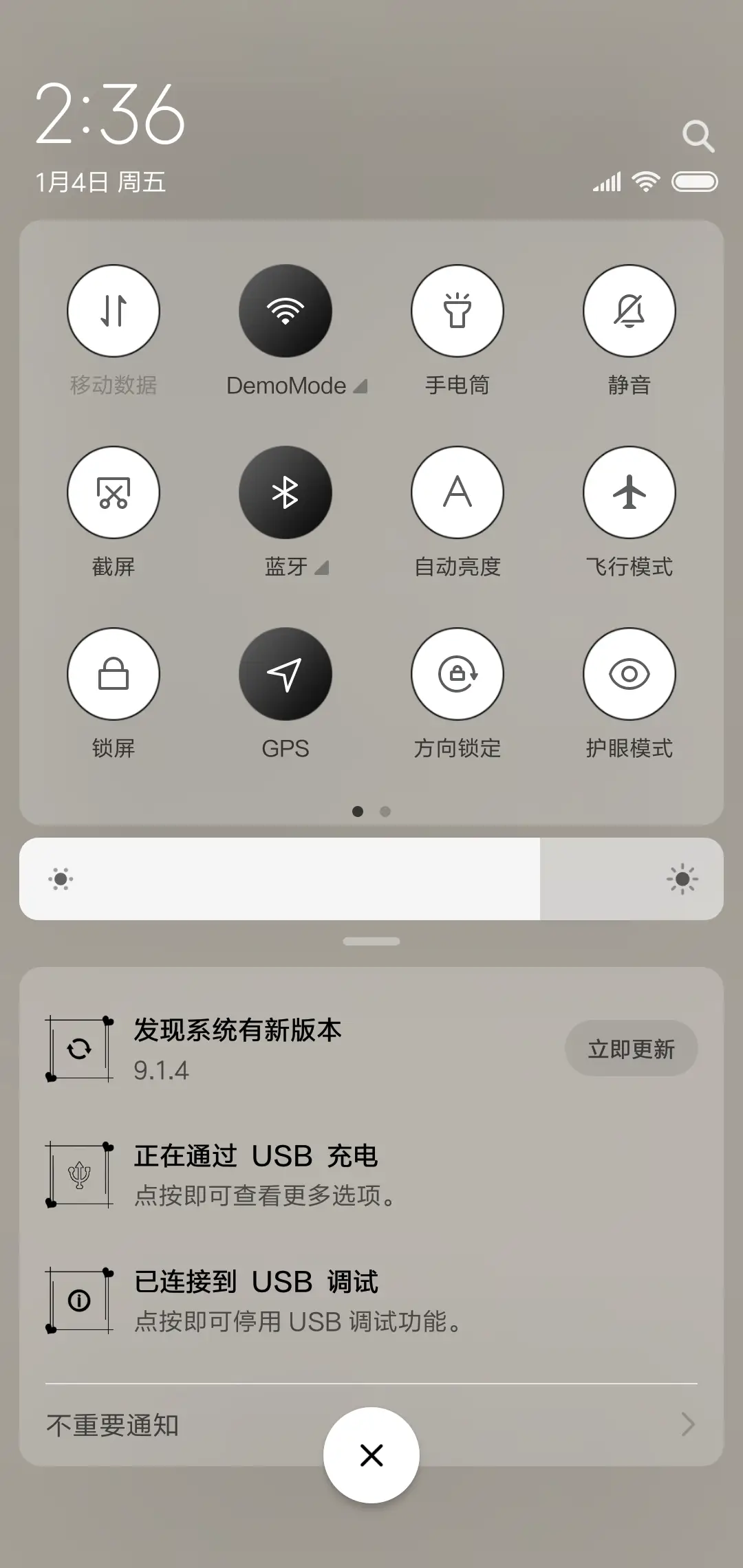The width and height of the screenshot is (743, 1568).
Task: Turn off Bluetooth
Action: tap(286, 492)
